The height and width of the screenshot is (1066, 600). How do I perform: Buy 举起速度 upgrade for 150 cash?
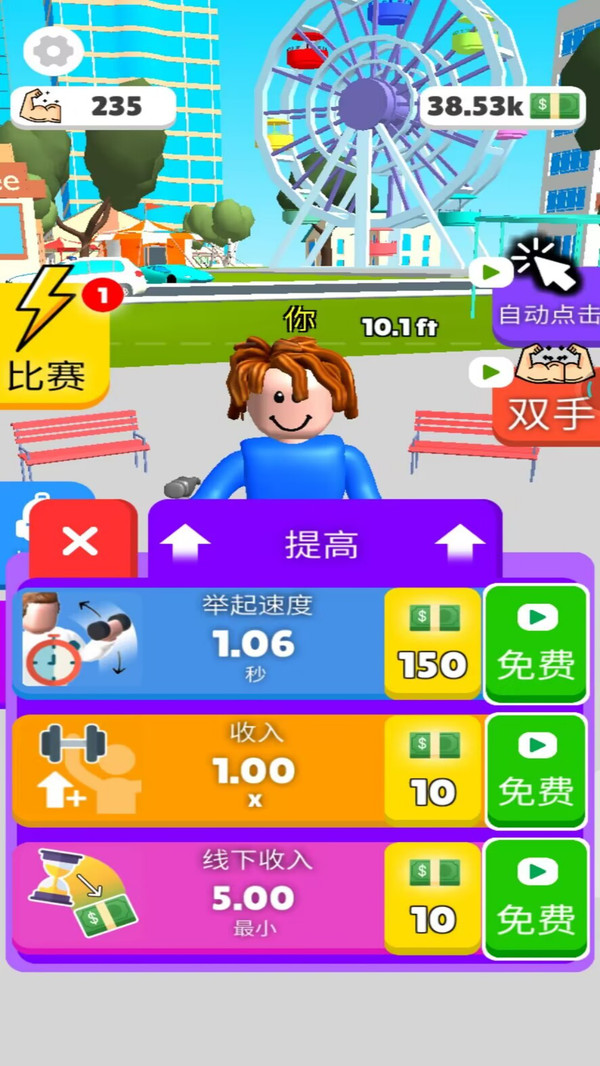click(x=433, y=643)
